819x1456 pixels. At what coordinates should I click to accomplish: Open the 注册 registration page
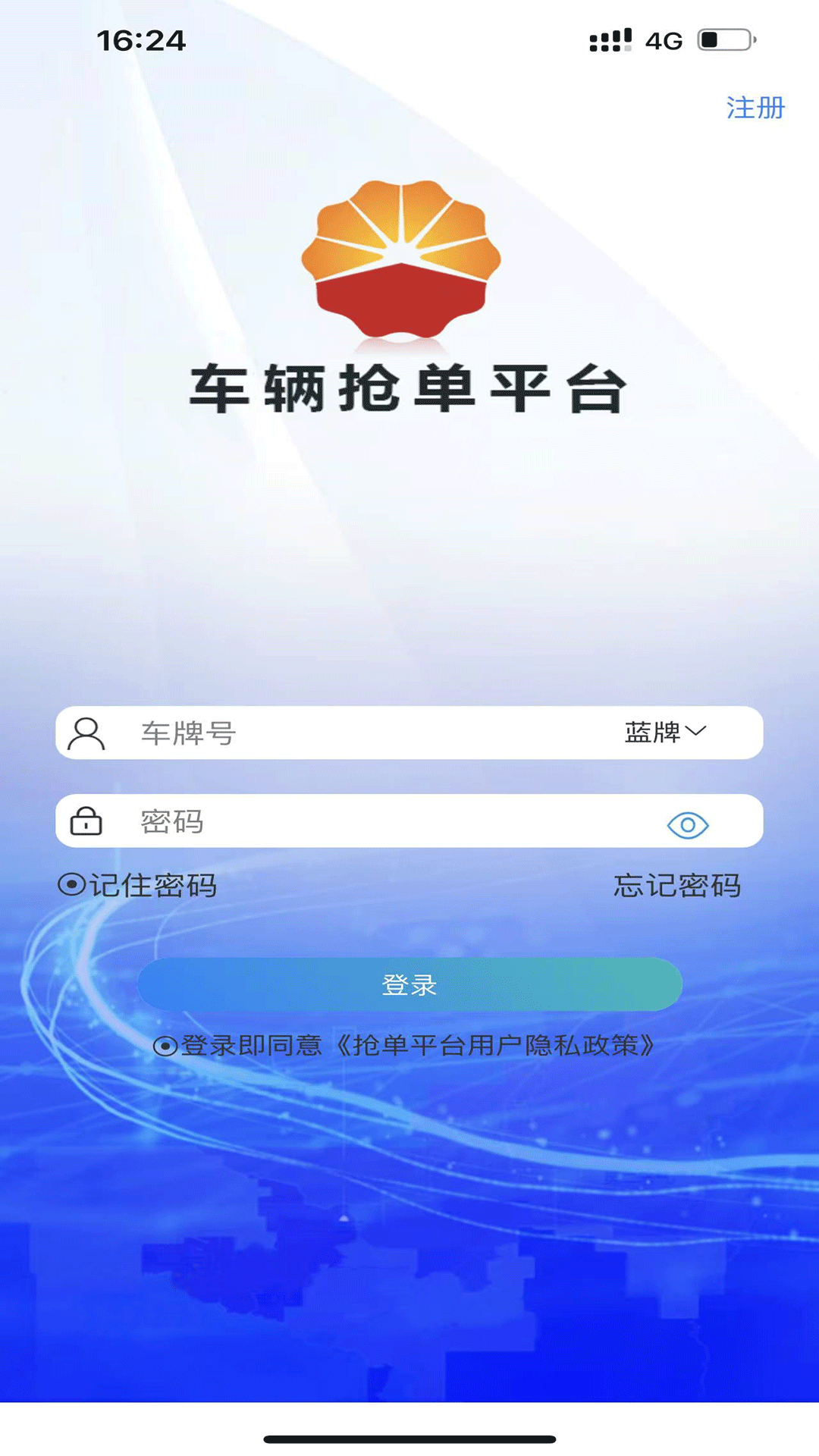pos(755,108)
